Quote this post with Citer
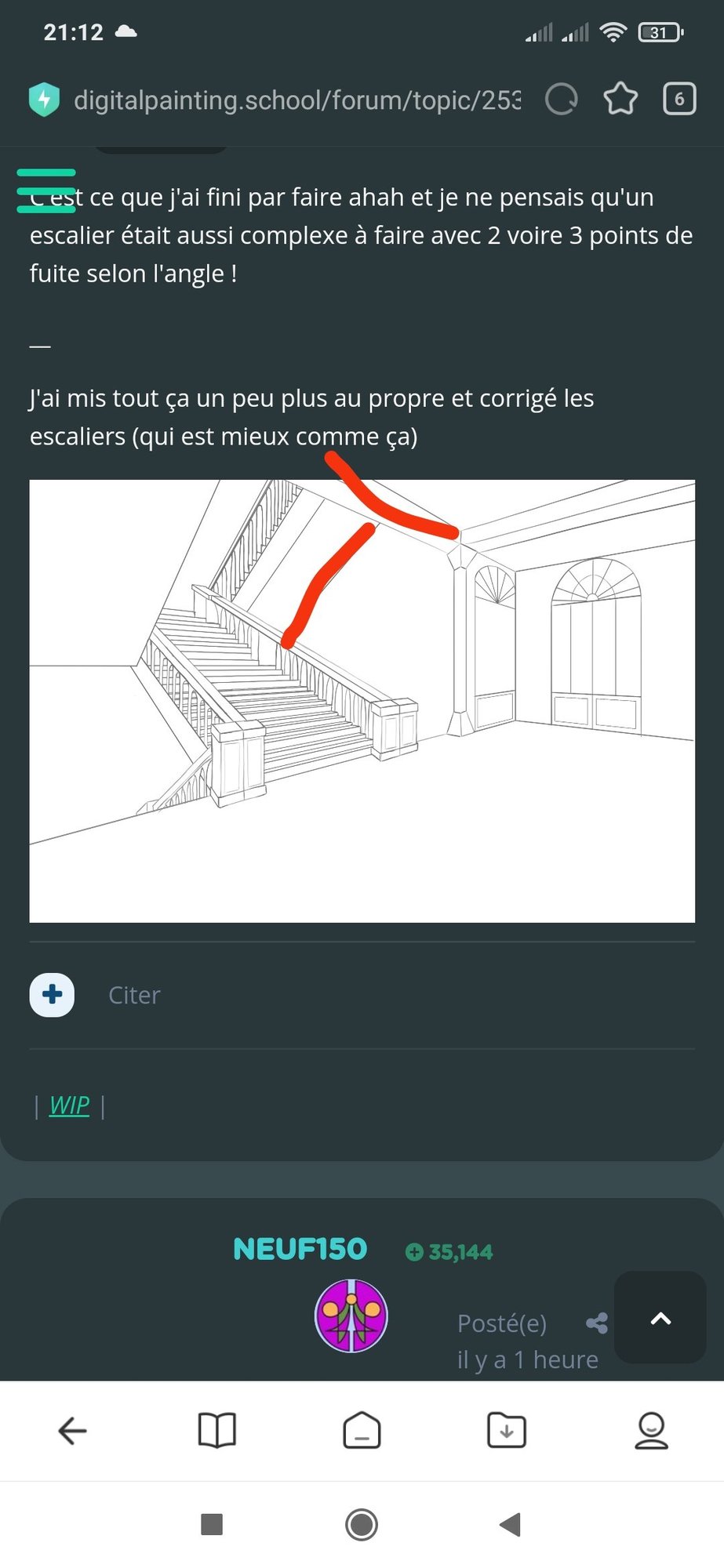724x1568 pixels. coord(134,995)
